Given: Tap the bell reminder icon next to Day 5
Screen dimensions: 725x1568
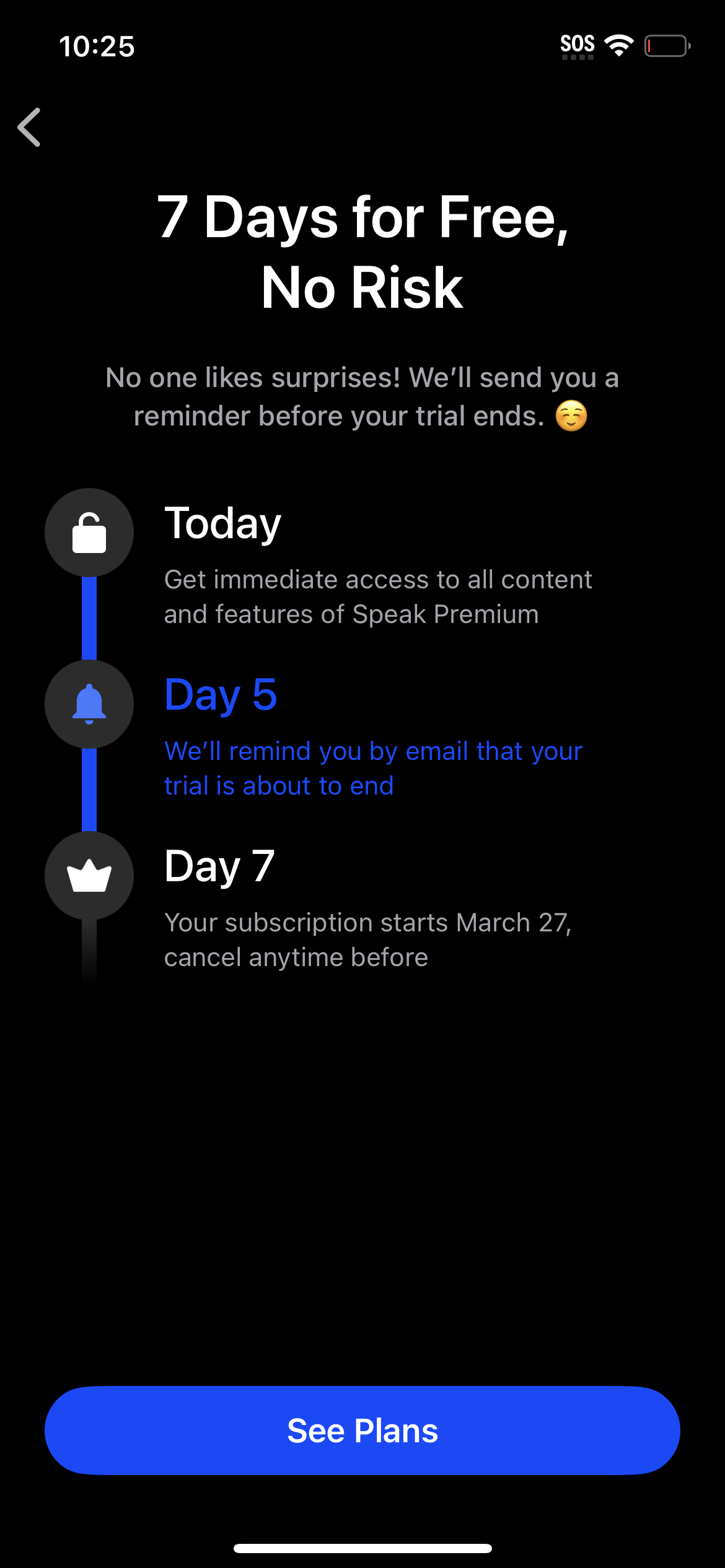Looking at the screenshot, I should [89, 704].
